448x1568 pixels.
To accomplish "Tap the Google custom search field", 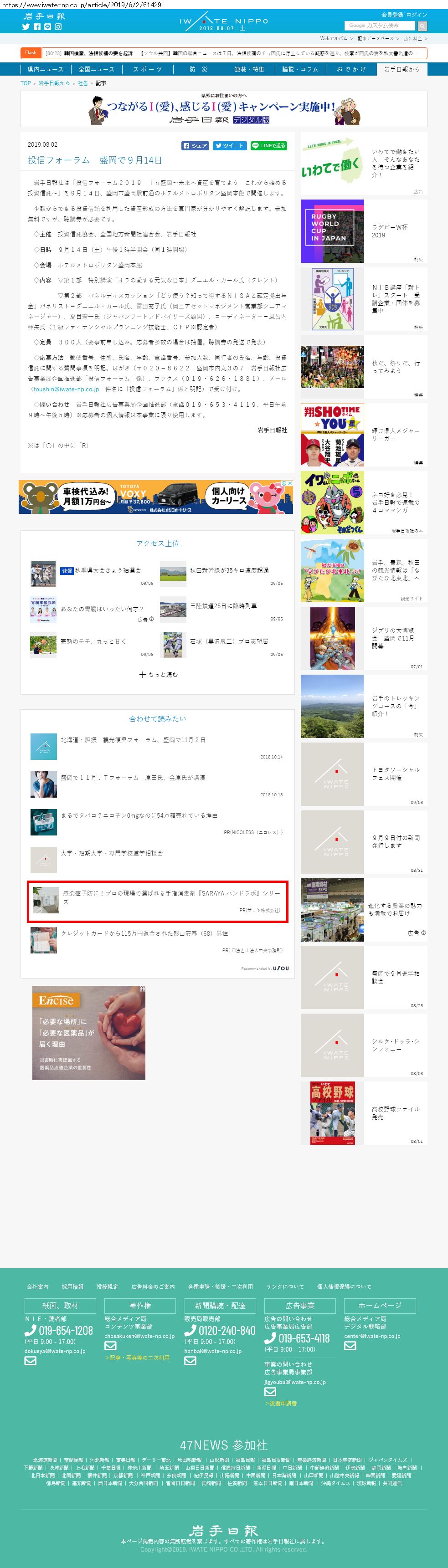I will tap(379, 26).
